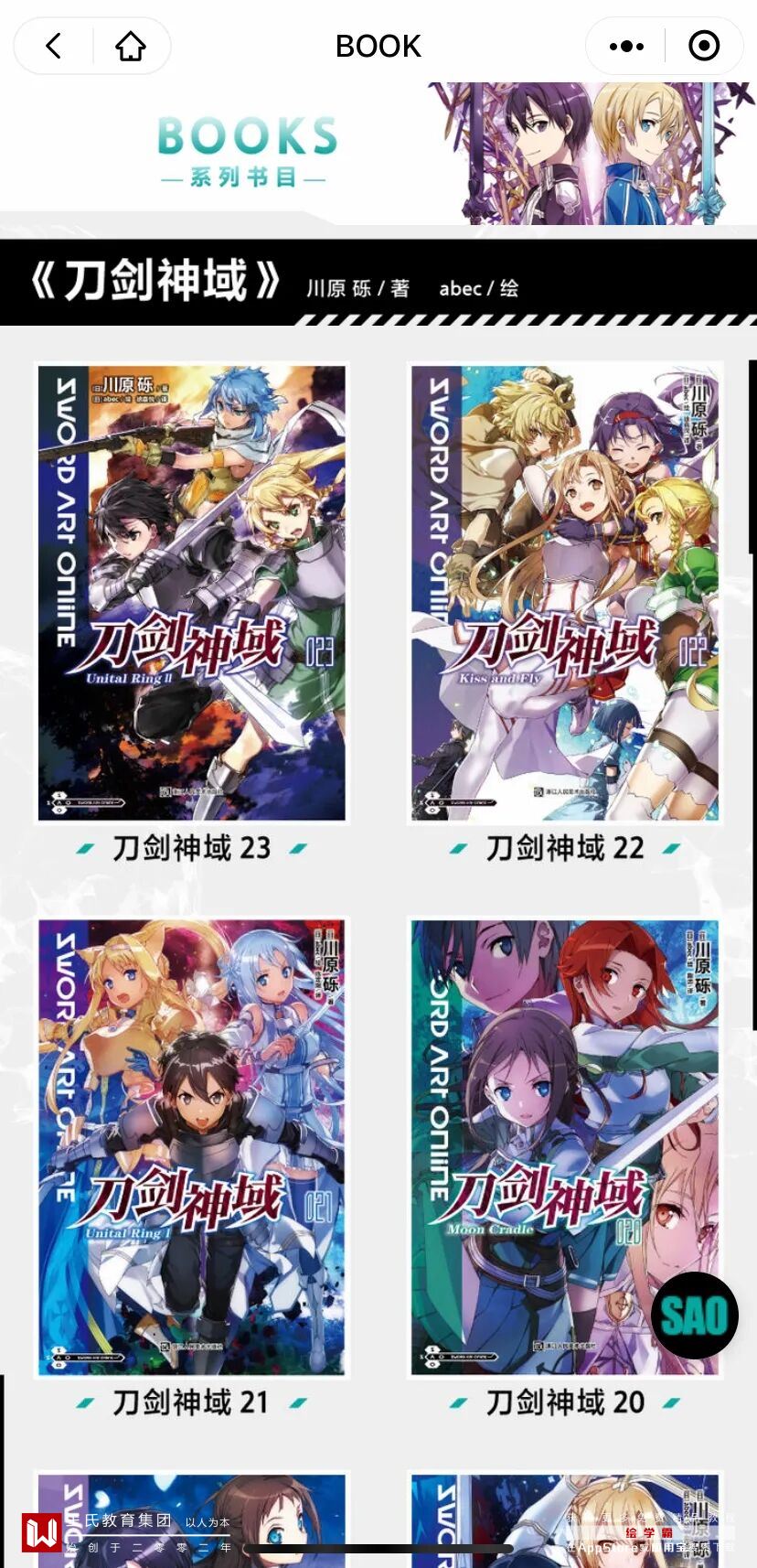Open the 刀剑神域 22 book cover
The height and width of the screenshot is (1568, 757).
[x=565, y=593]
